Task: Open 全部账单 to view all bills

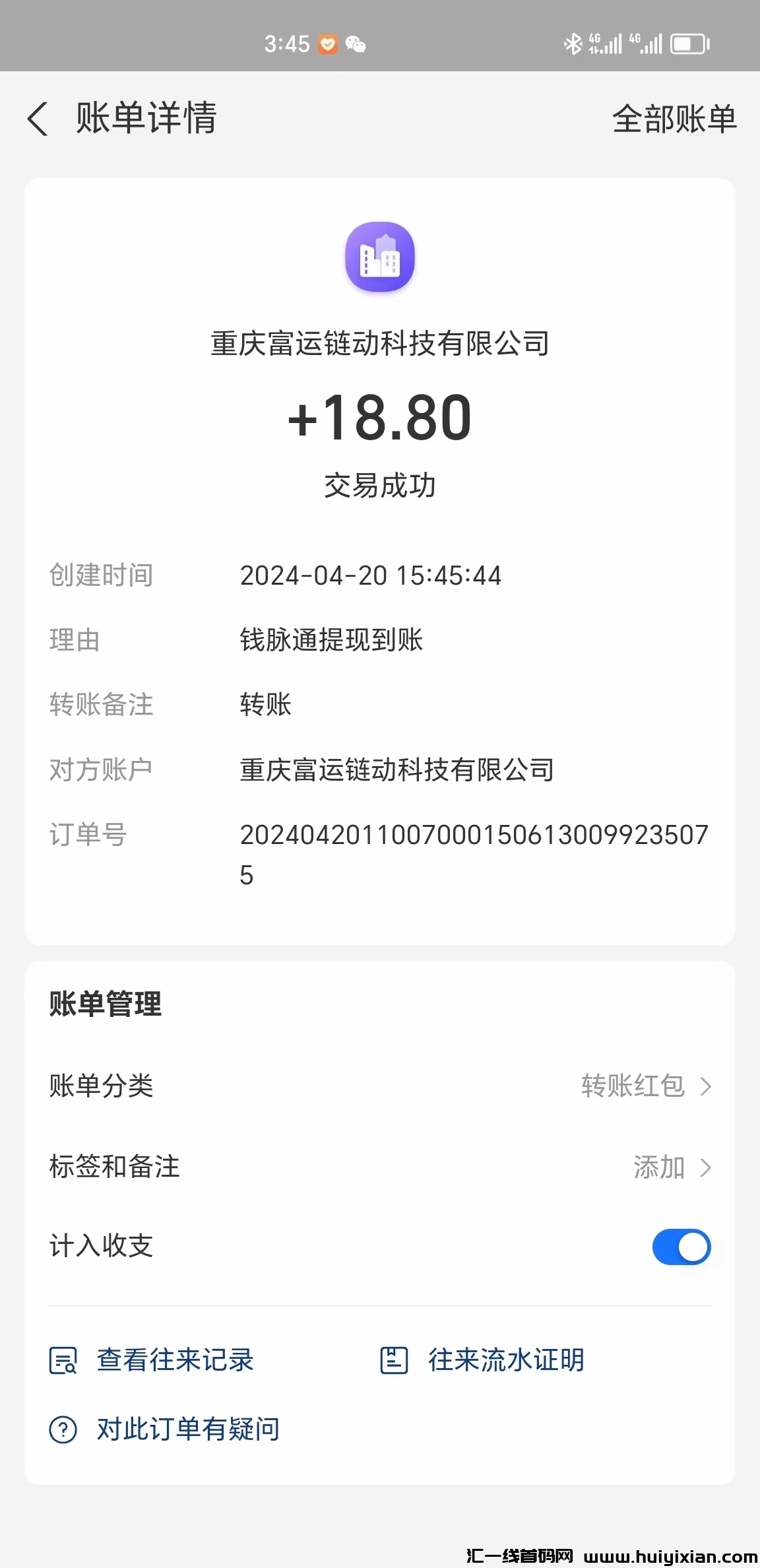Action: coord(675,119)
